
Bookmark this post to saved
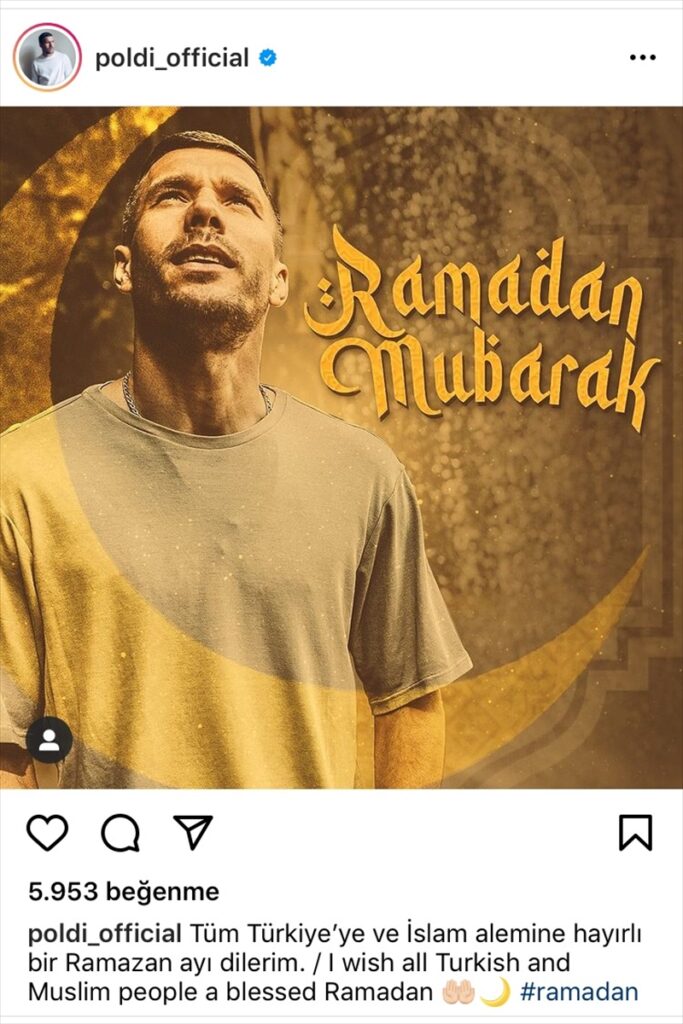[x=635, y=832]
